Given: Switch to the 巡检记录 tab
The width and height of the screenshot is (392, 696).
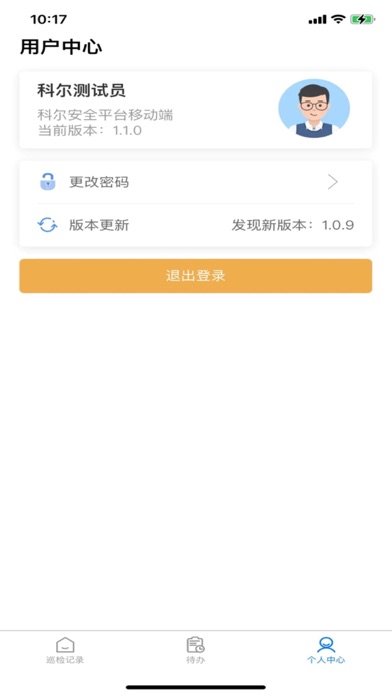Looking at the screenshot, I should coord(65,650).
